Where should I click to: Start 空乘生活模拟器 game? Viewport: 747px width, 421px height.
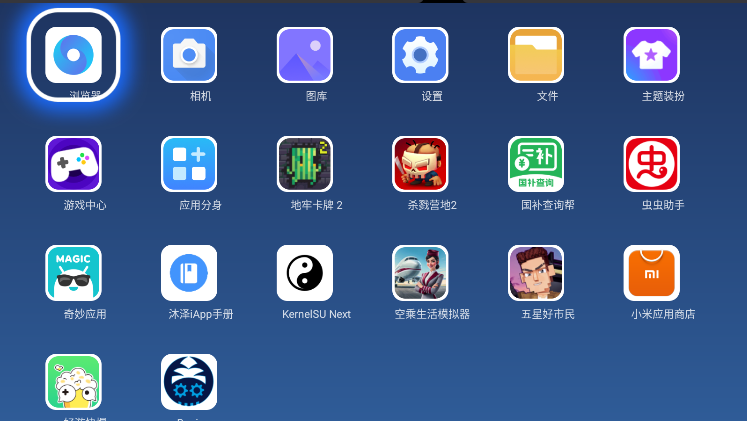[x=420, y=273]
